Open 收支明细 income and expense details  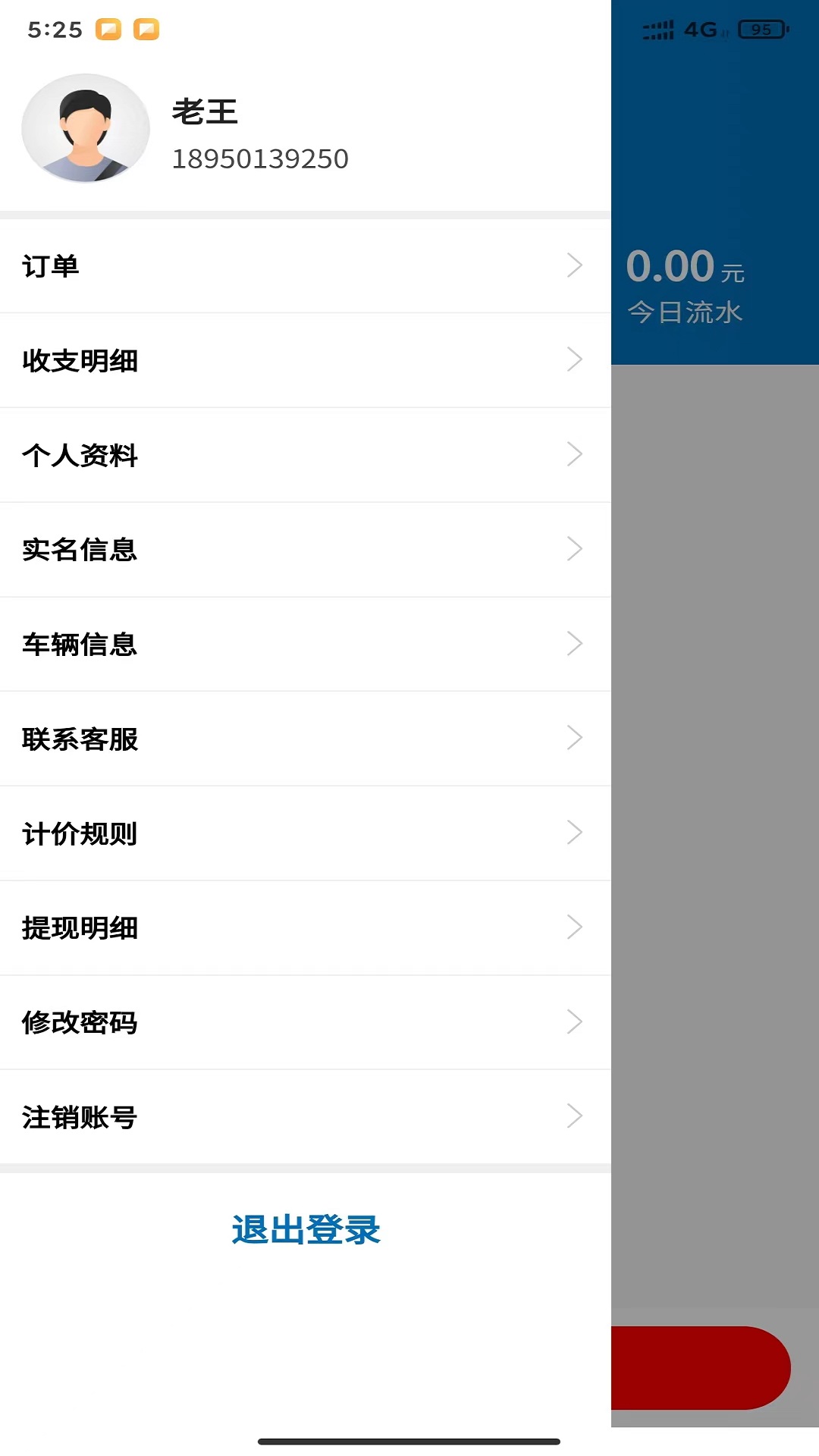coord(303,360)
